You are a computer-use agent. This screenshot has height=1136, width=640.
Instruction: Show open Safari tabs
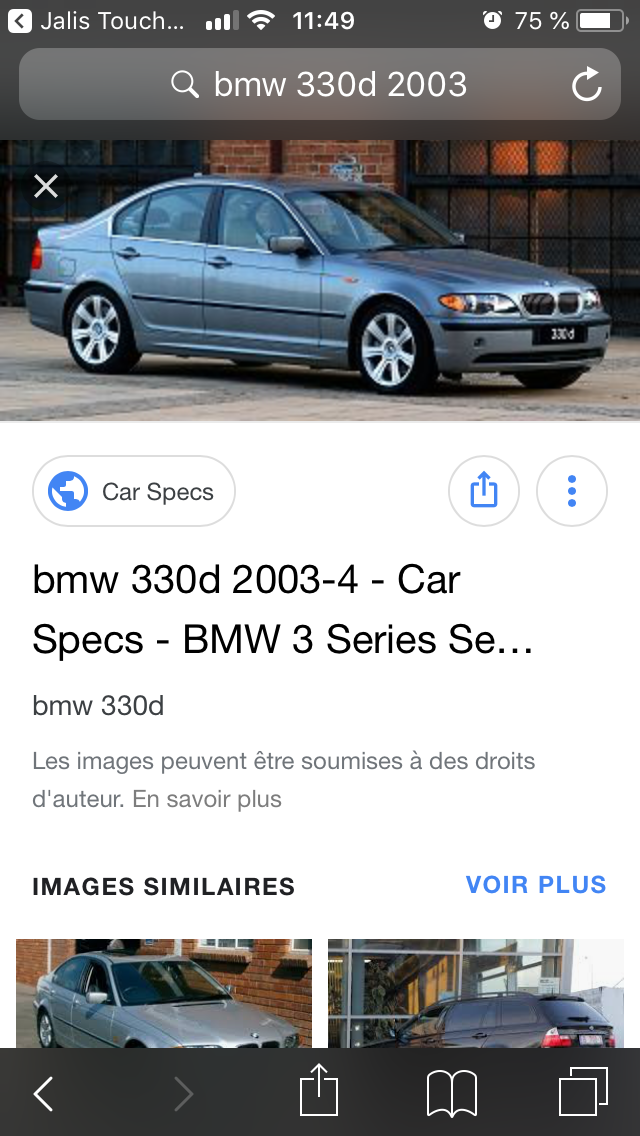click(x=583, y=1092)
